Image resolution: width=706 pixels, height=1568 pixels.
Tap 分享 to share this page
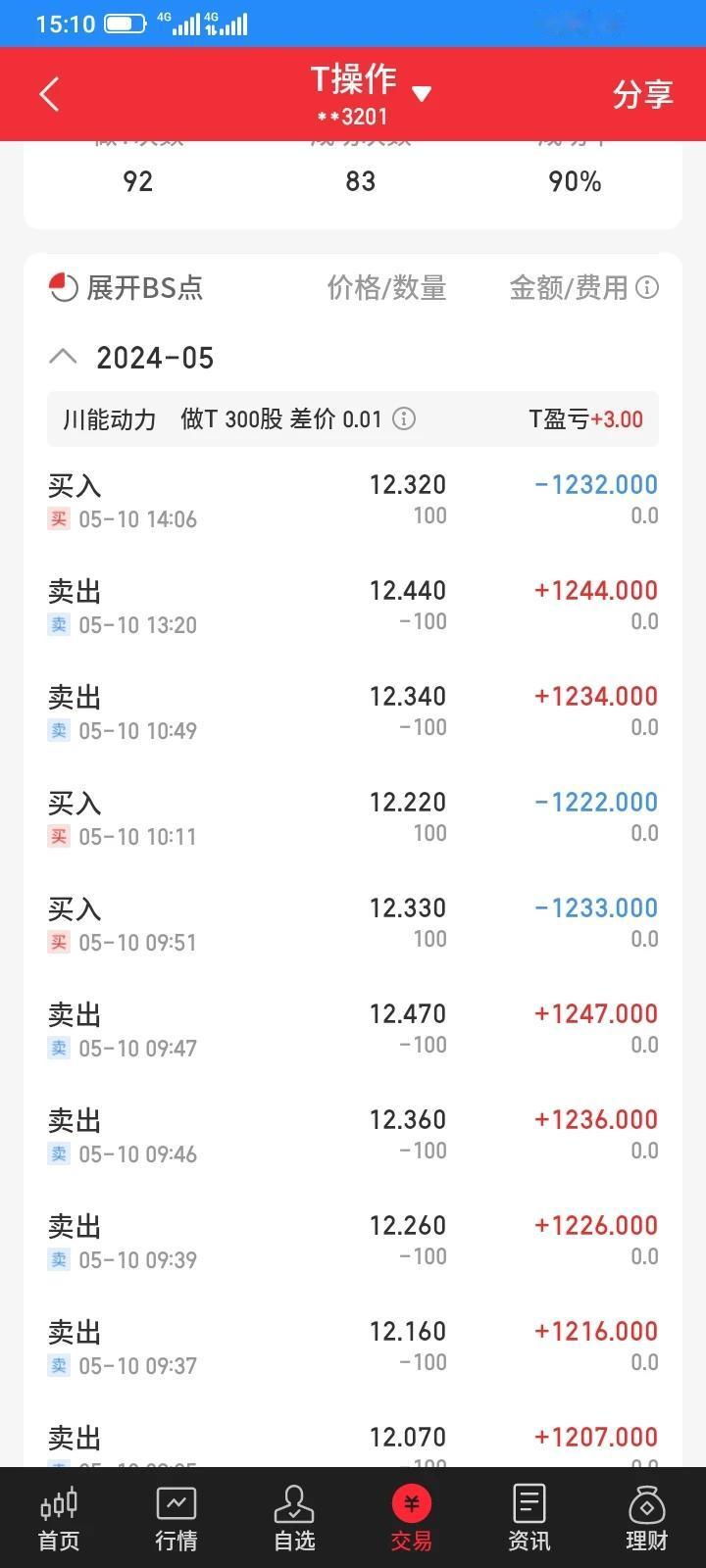tap(642, 94)
